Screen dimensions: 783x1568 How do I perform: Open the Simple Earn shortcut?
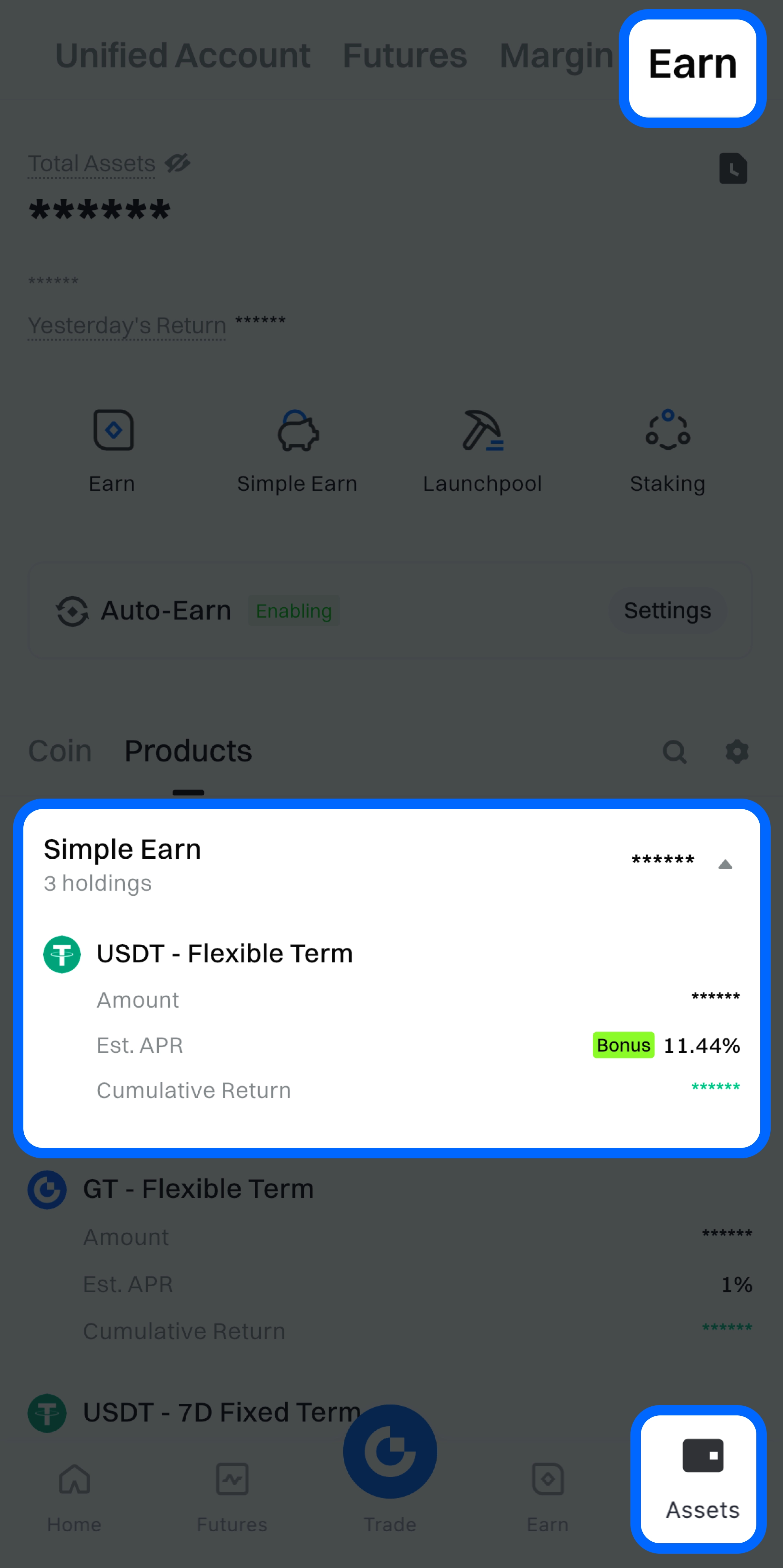tap(297, 451)
